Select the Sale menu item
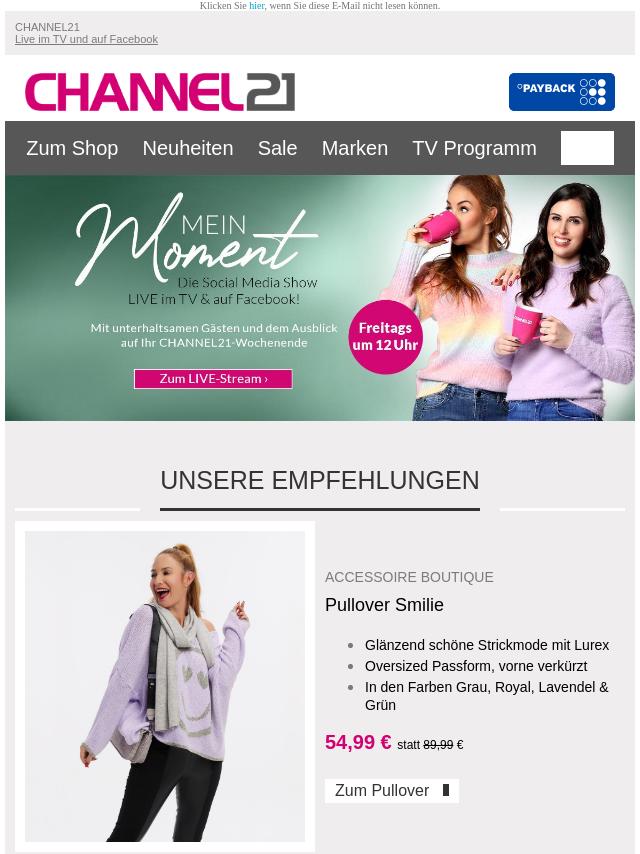The height and width of the screenshot is (854, 640). click(277, 148)
